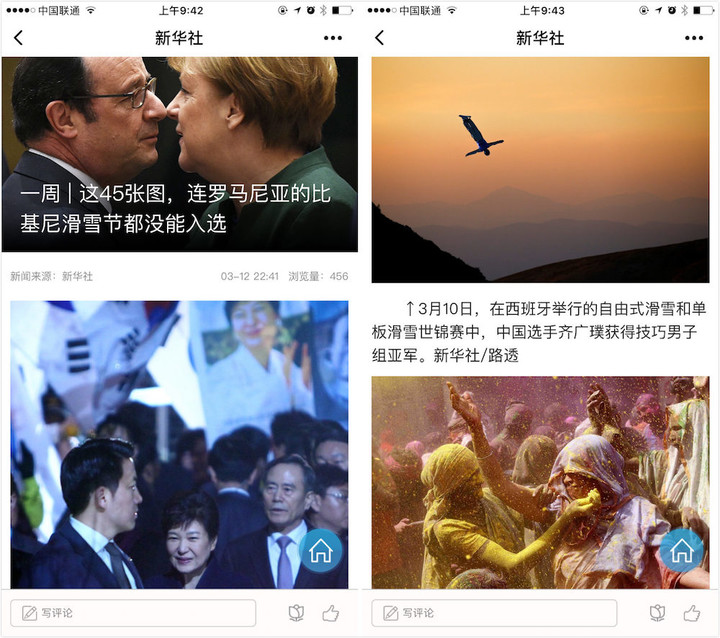Like the article on the 9:42 screen
The height and width of the screenshot is (638, 720).
pyautogui.click(x=330, y=613)
